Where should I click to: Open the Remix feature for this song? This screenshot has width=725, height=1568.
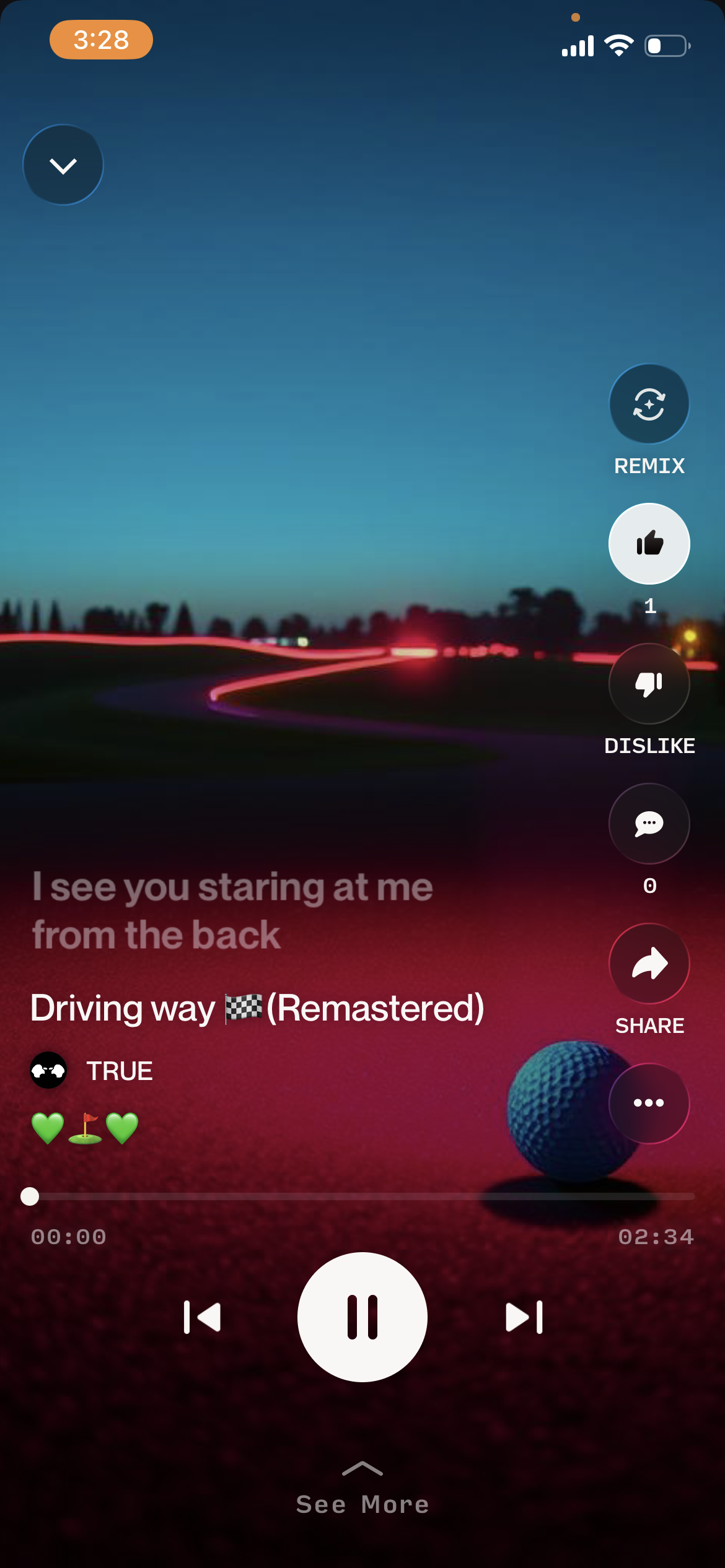(x=649, y=403)
